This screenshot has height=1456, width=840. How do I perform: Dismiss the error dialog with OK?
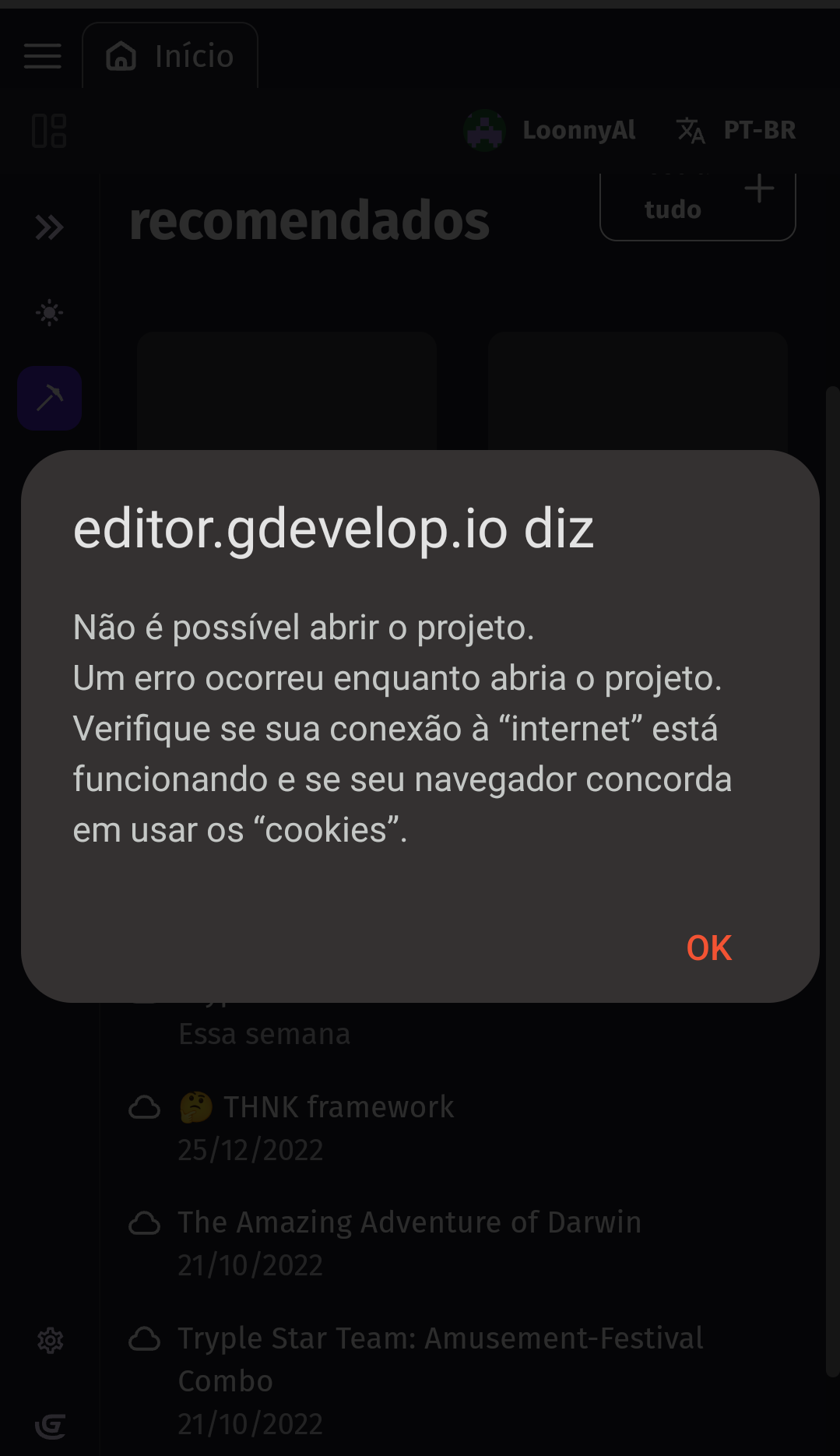pos(708,948)
